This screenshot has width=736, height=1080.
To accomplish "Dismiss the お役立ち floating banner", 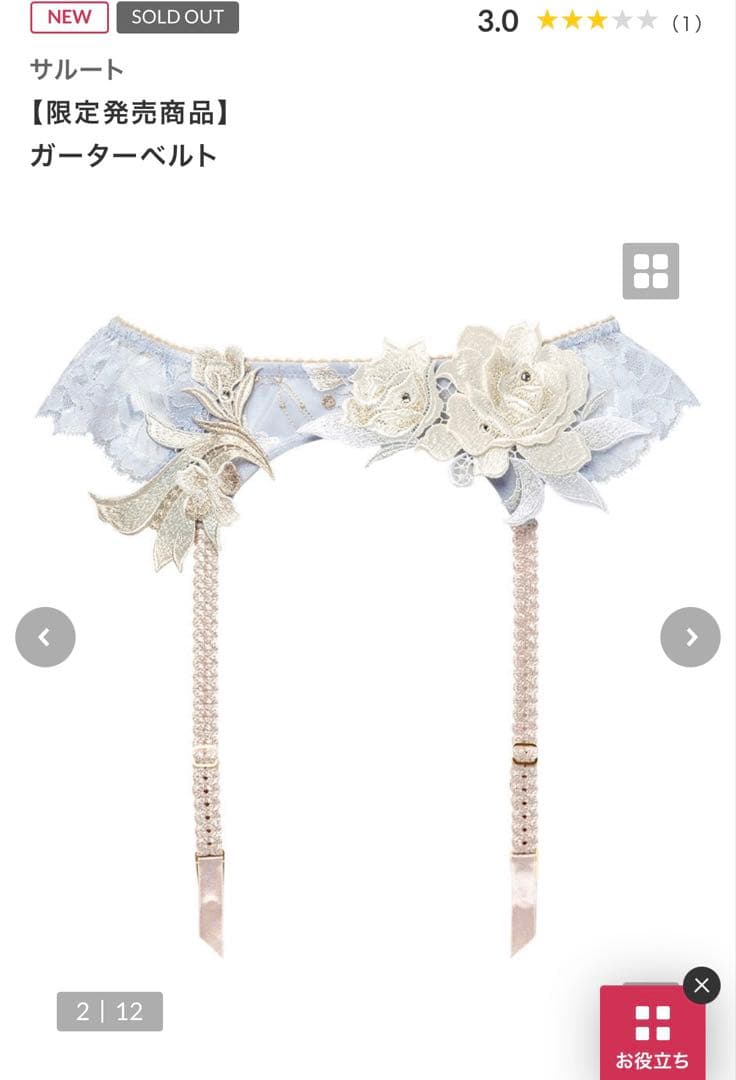I will click(702, 986).
